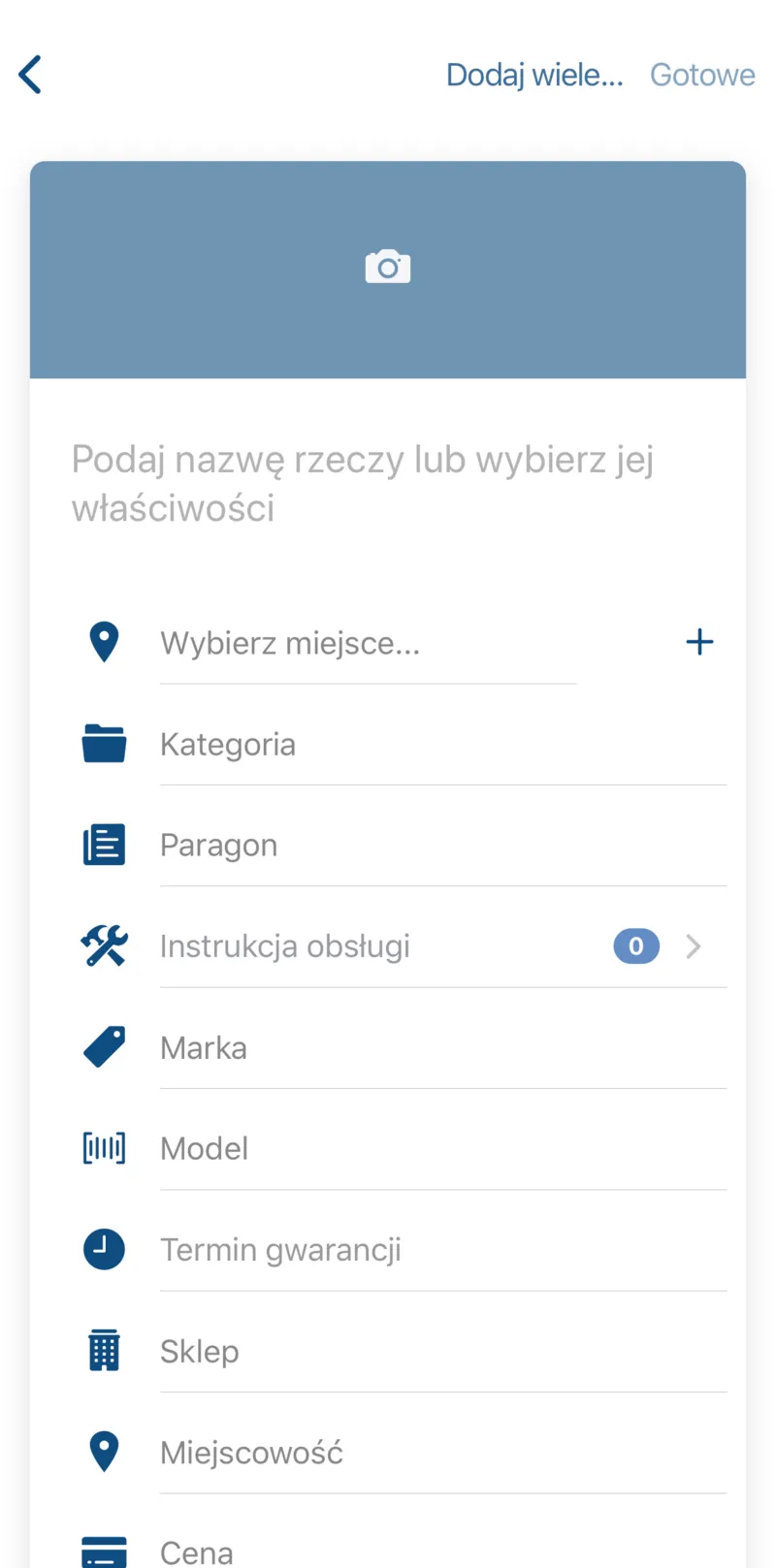The image size is (776, 1568).
Task: Enter a brand in the Marka field
Action: (x=441, y=1048)
